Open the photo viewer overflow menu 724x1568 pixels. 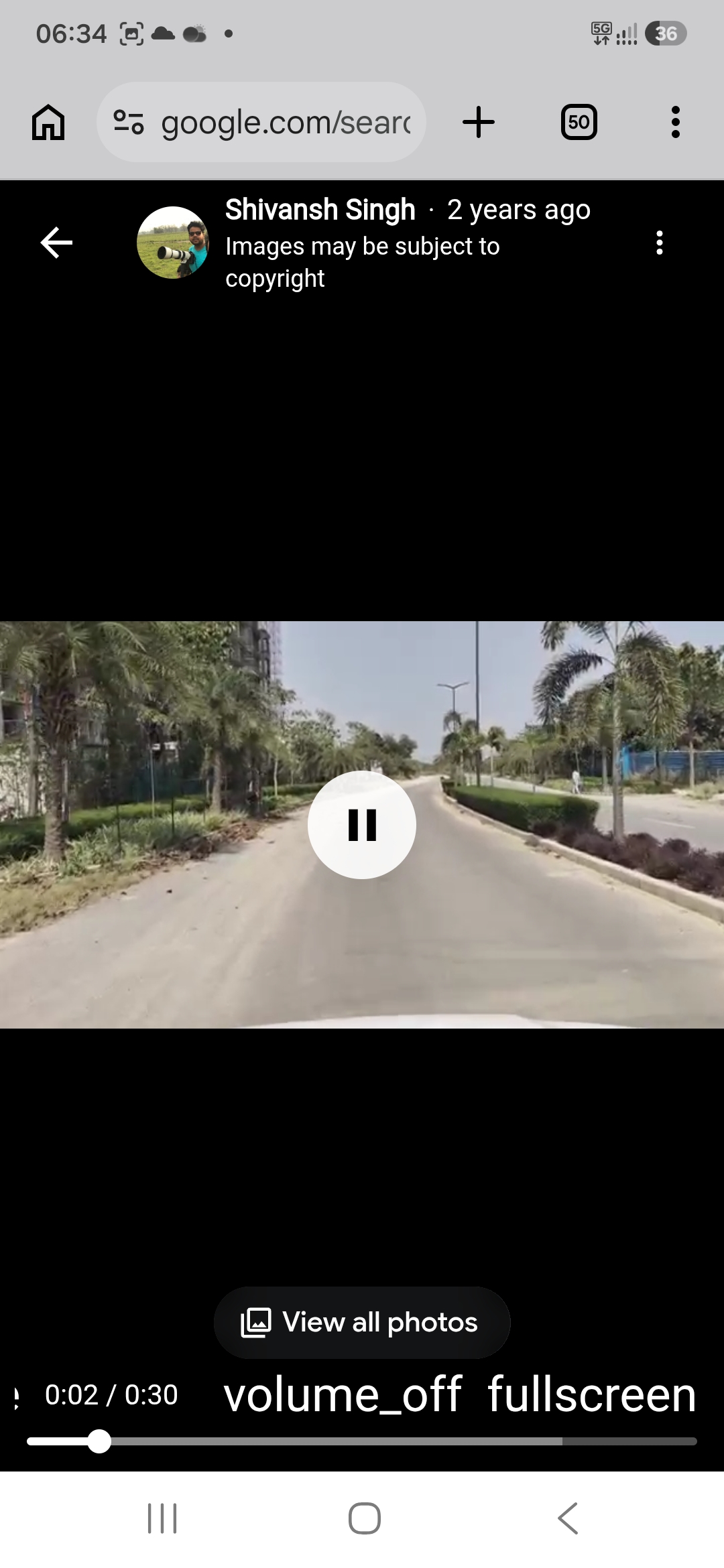coord(660,243)
